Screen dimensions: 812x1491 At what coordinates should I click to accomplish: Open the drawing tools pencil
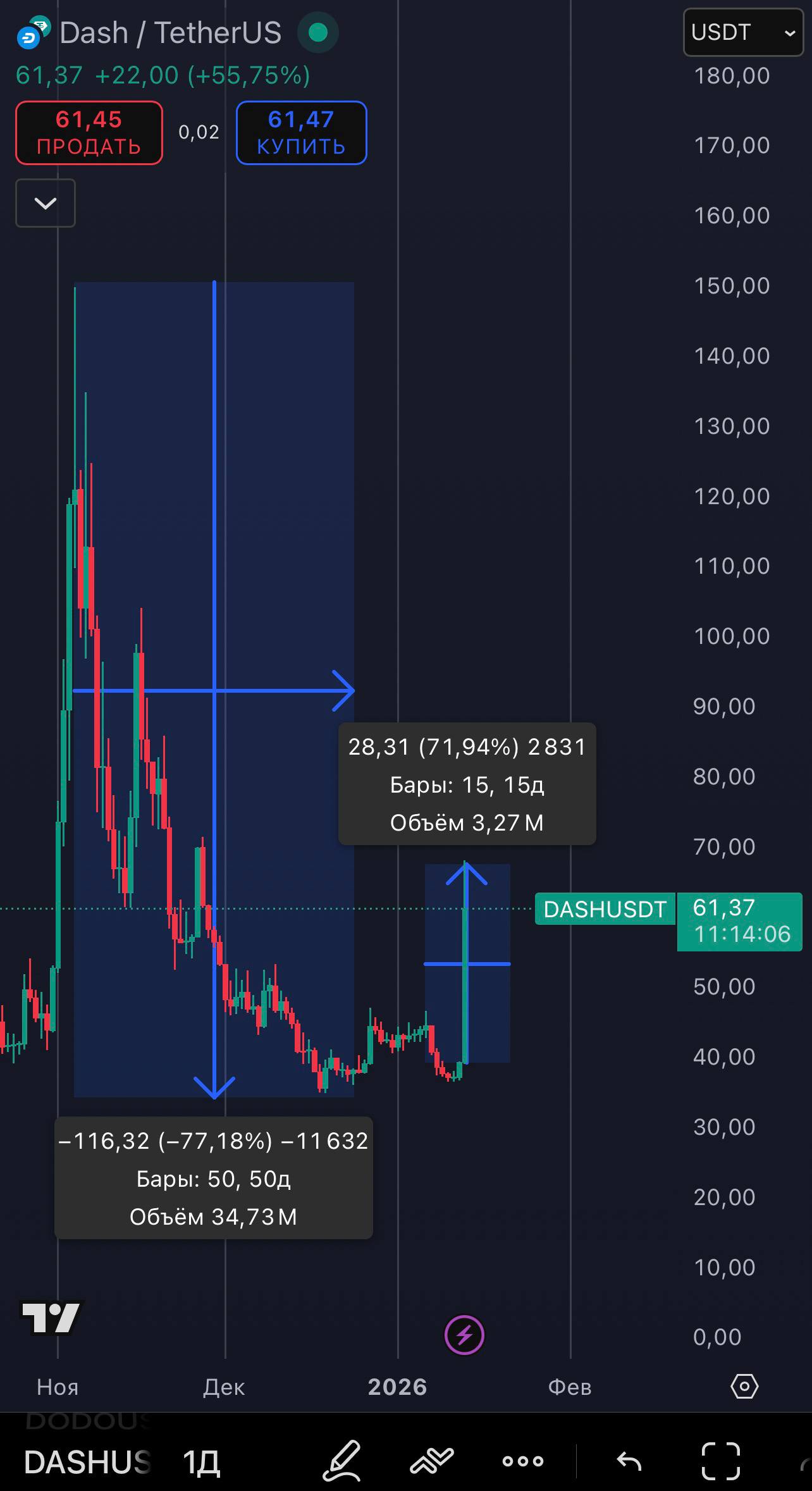[342, 1461]
